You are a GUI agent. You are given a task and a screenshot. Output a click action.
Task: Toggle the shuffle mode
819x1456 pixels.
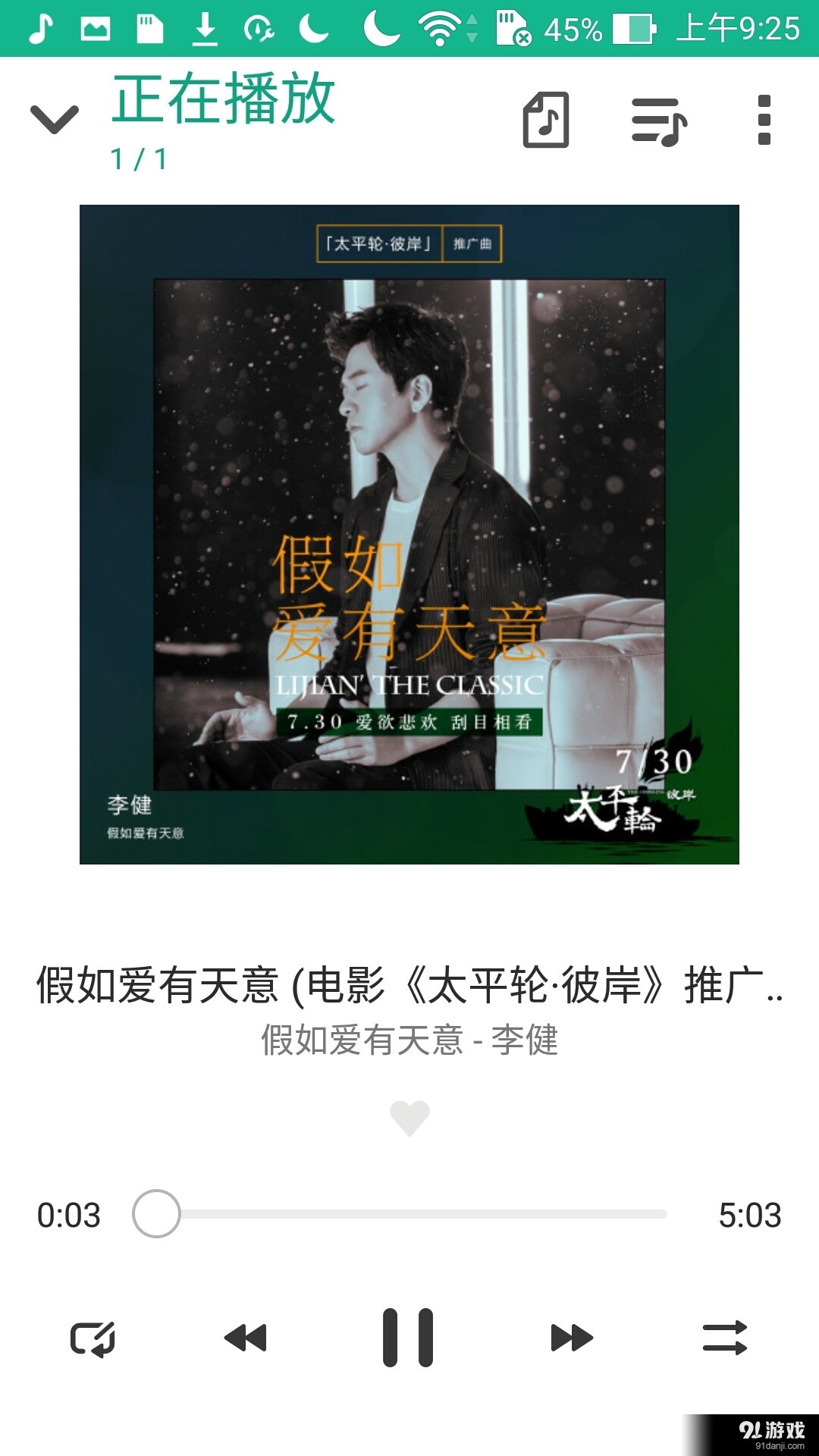tap(725, 1338)
